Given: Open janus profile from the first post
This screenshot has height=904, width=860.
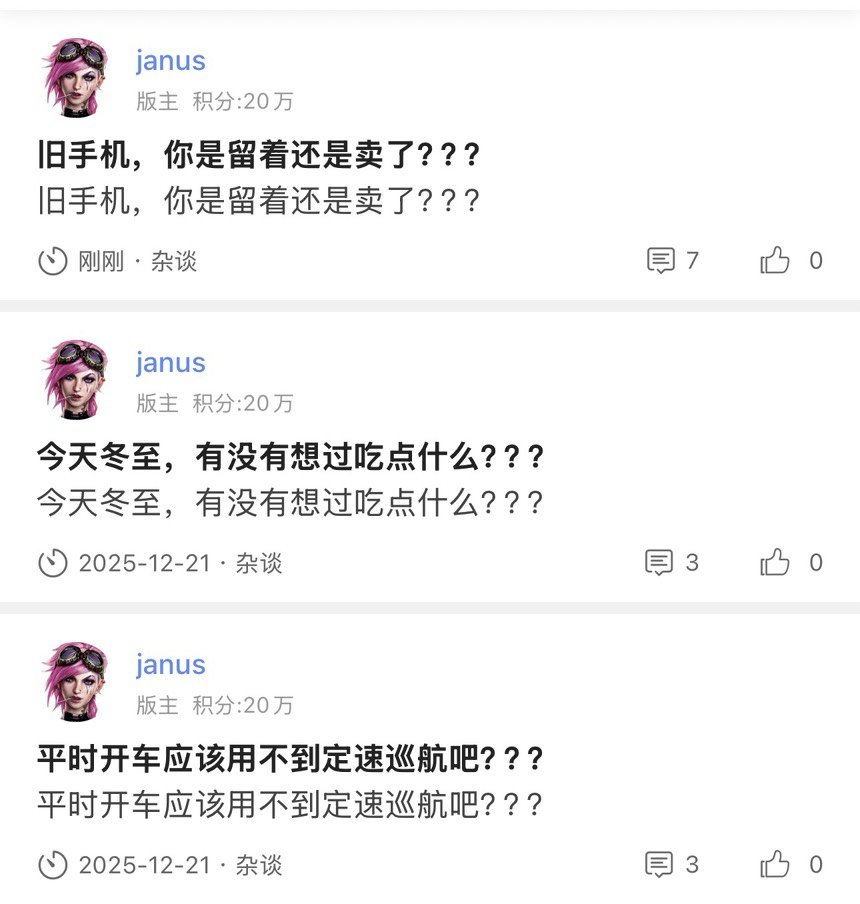Looking at the screenshot, I should (x=170, y=60).
